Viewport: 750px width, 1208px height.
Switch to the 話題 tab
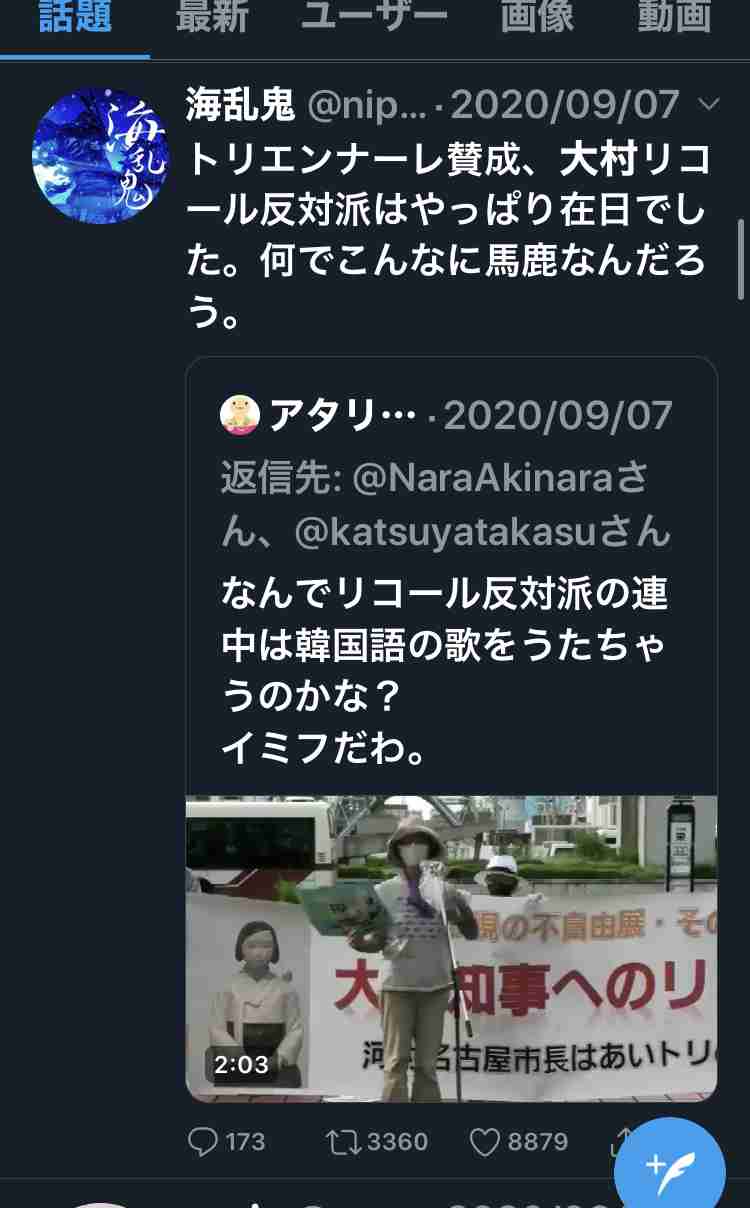click(x=75, y=18)
